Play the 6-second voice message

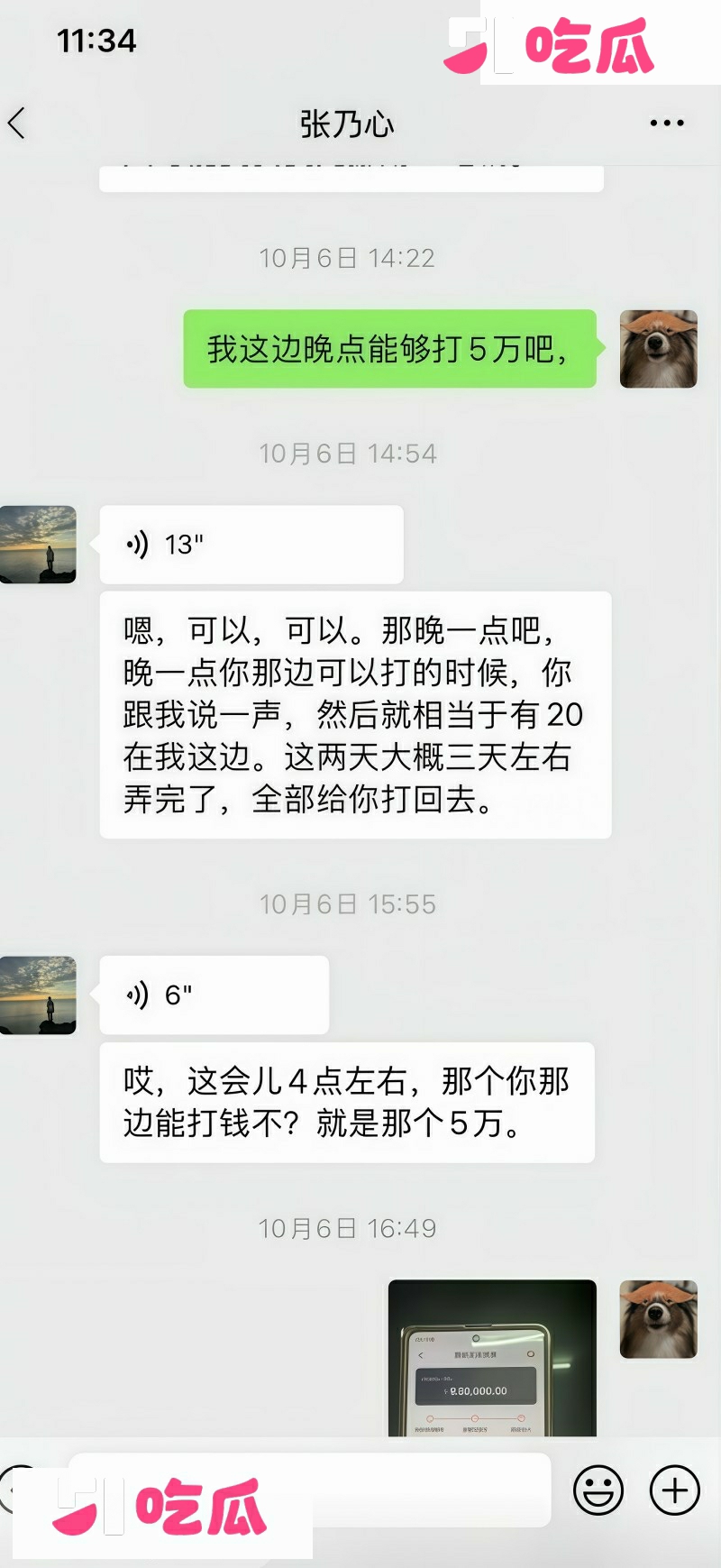(214, 995)
